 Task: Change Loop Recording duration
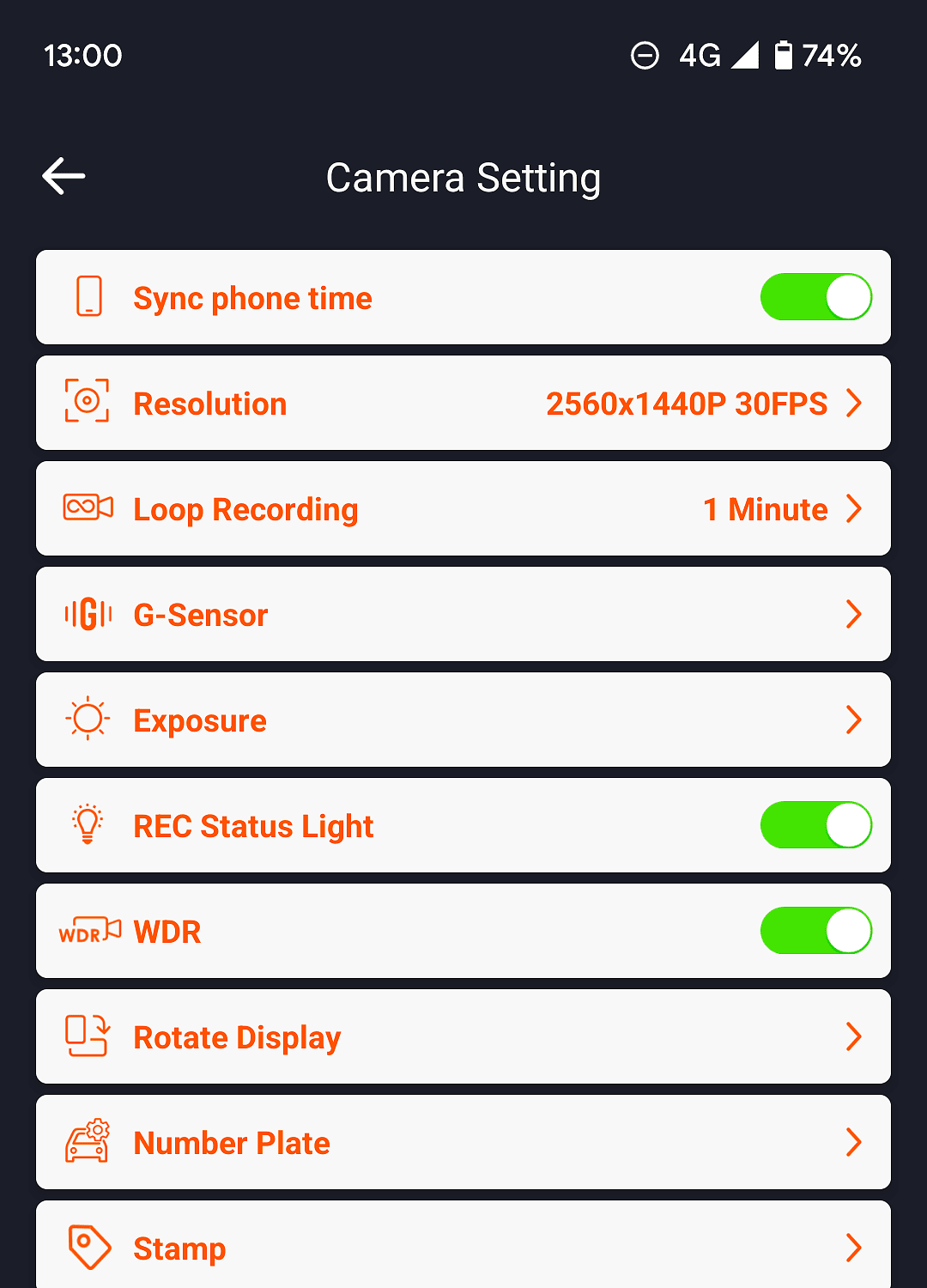click(x=463, y=509)
